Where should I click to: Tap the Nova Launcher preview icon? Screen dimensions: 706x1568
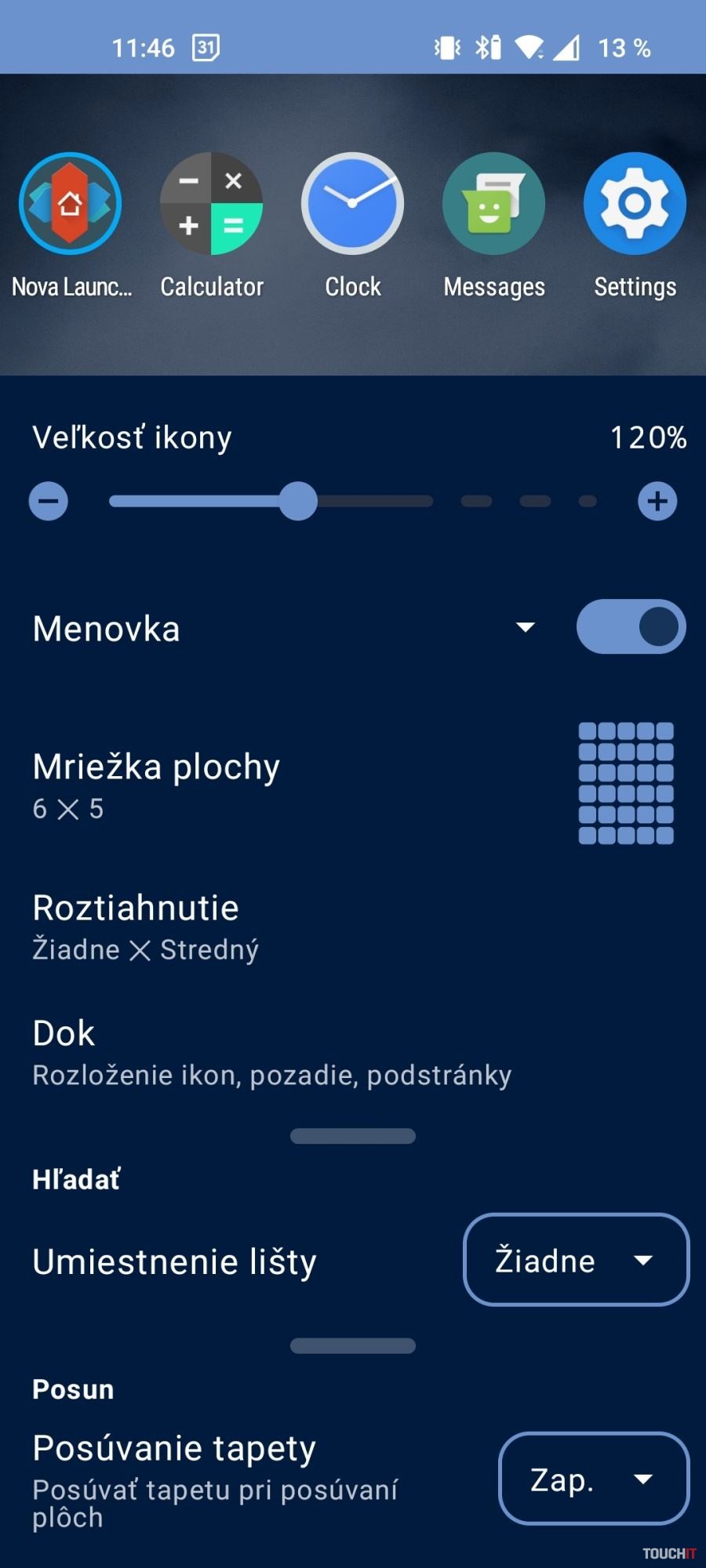click(x=71, y=204)
